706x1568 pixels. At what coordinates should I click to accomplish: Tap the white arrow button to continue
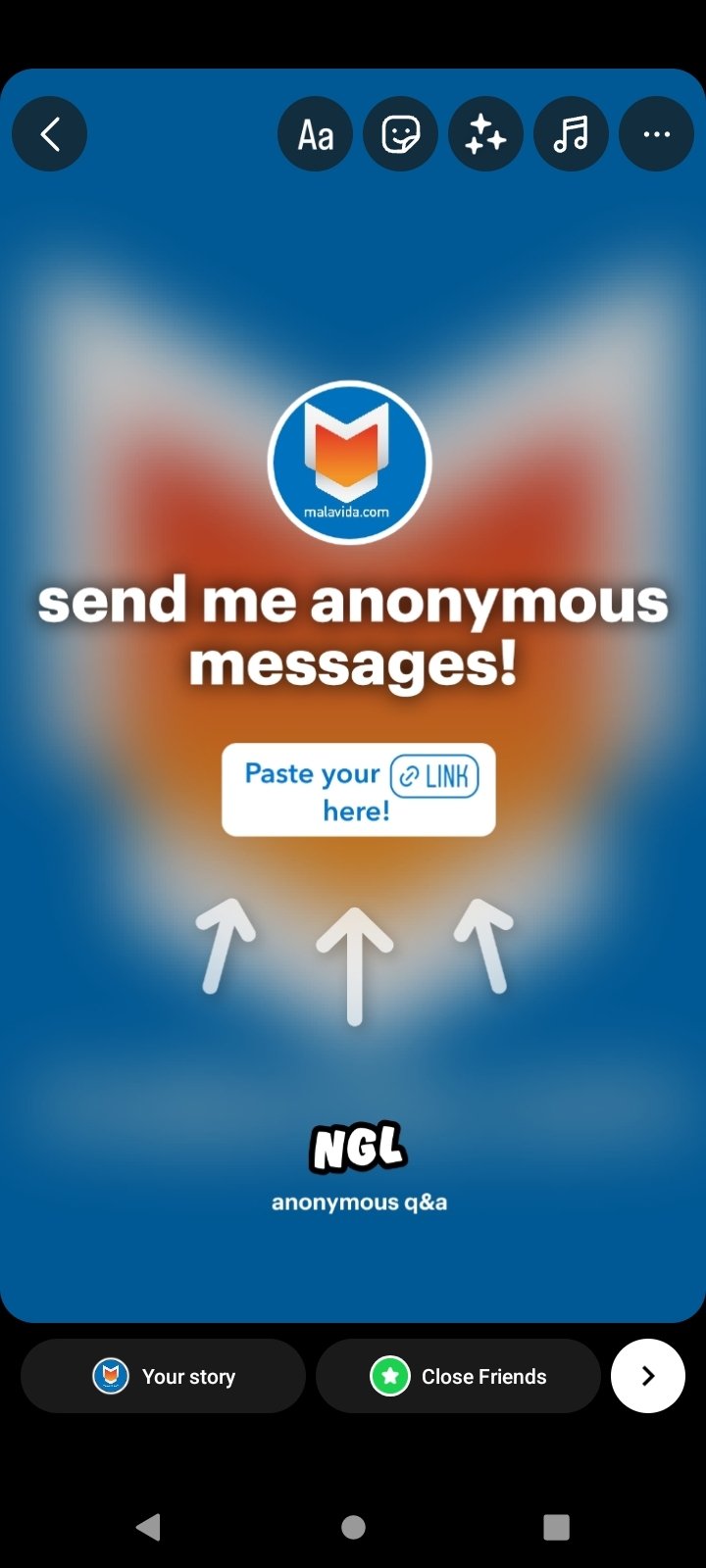tap(647, 1376)
